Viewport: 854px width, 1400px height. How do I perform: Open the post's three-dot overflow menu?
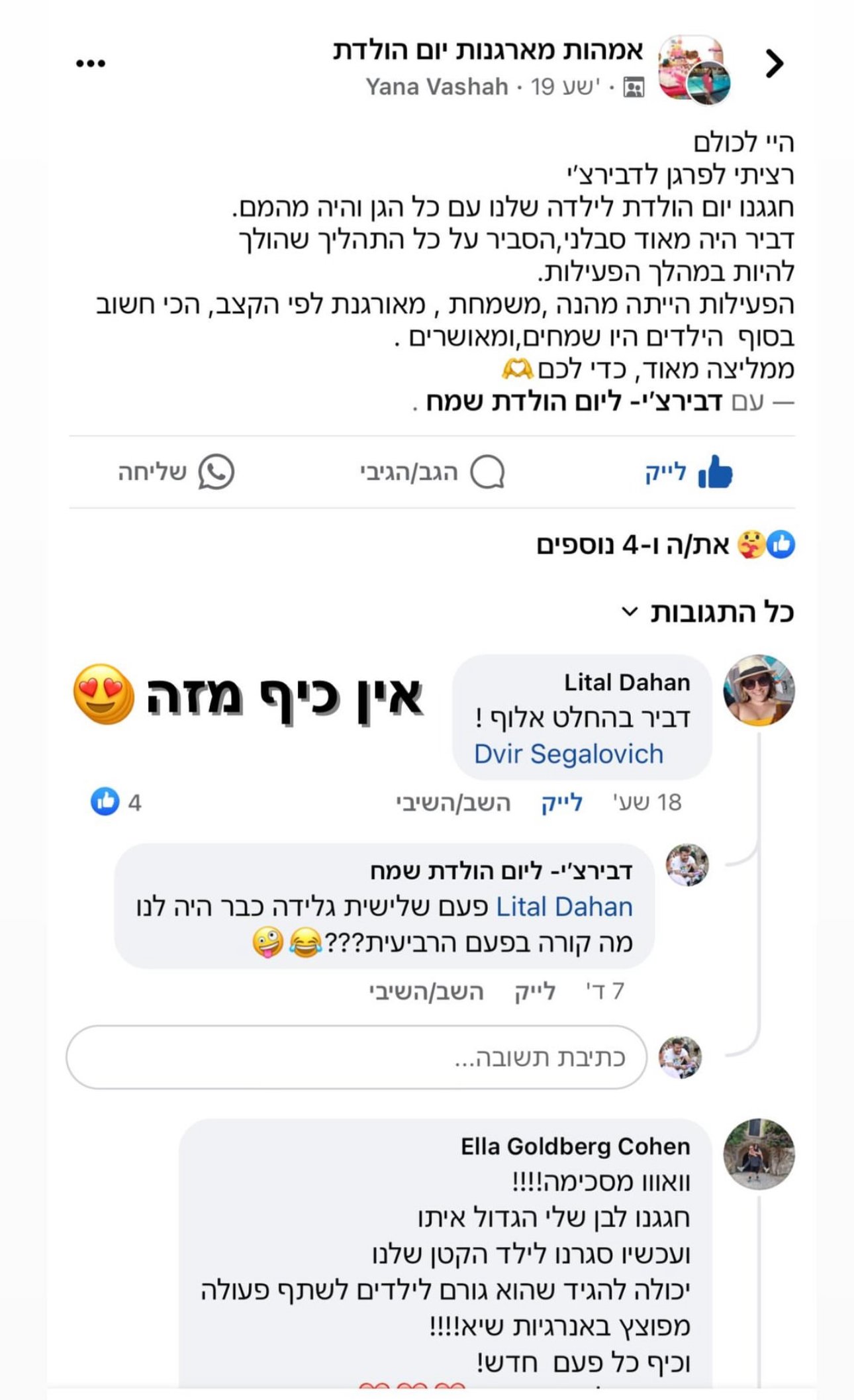click(x=91, y=64)
